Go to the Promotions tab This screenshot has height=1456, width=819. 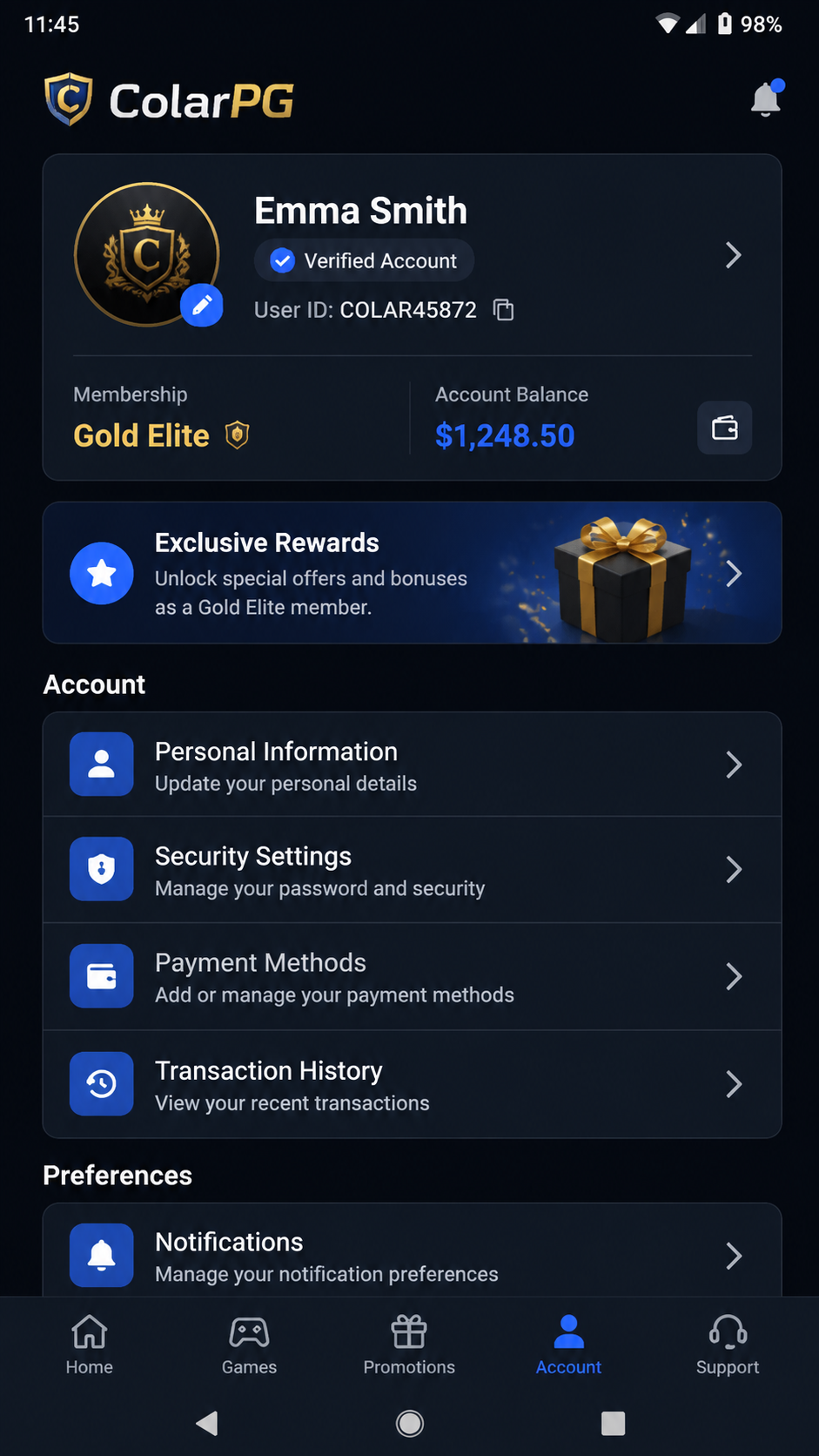[x=409, y=1345]
